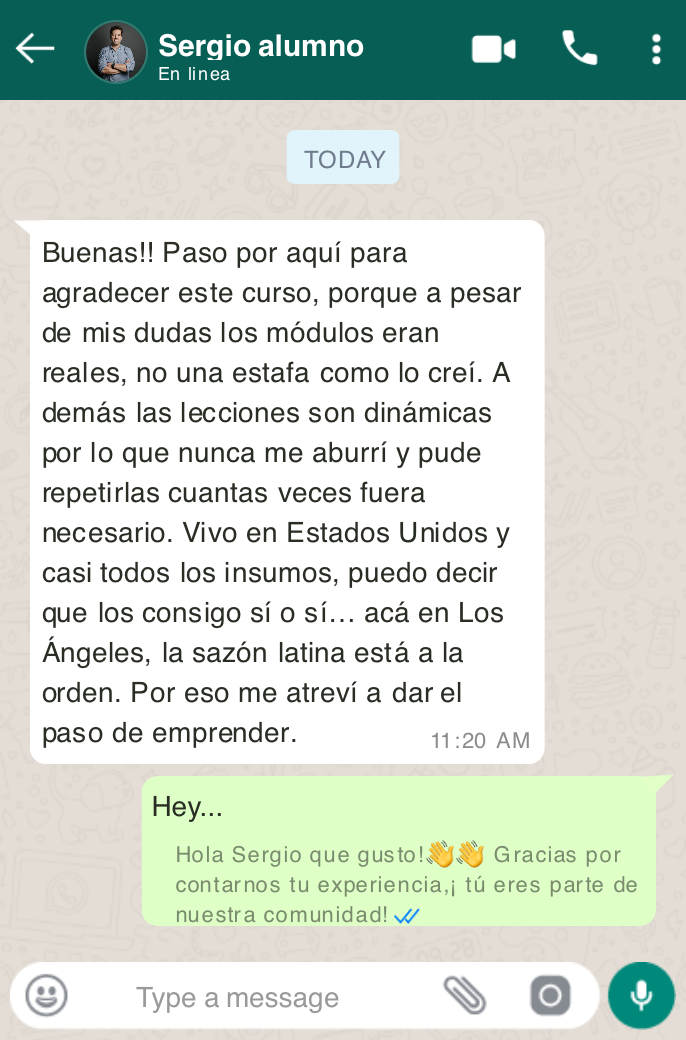This screenshot has height=1040, width=686.
Task: Open Sergio alumno's profile picture
Action: [116, 52]
